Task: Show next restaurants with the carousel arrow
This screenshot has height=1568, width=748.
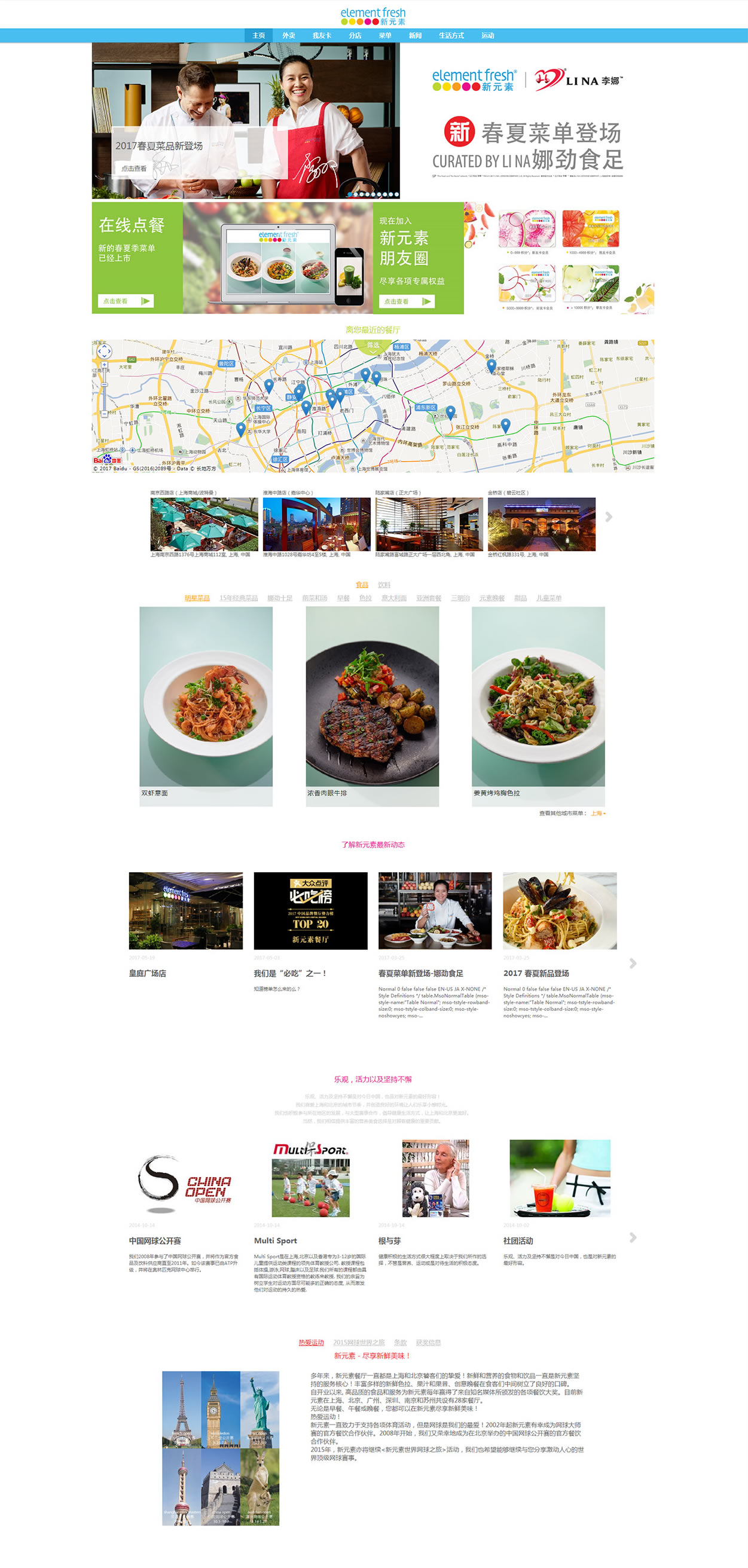Action: coord(608,516)
